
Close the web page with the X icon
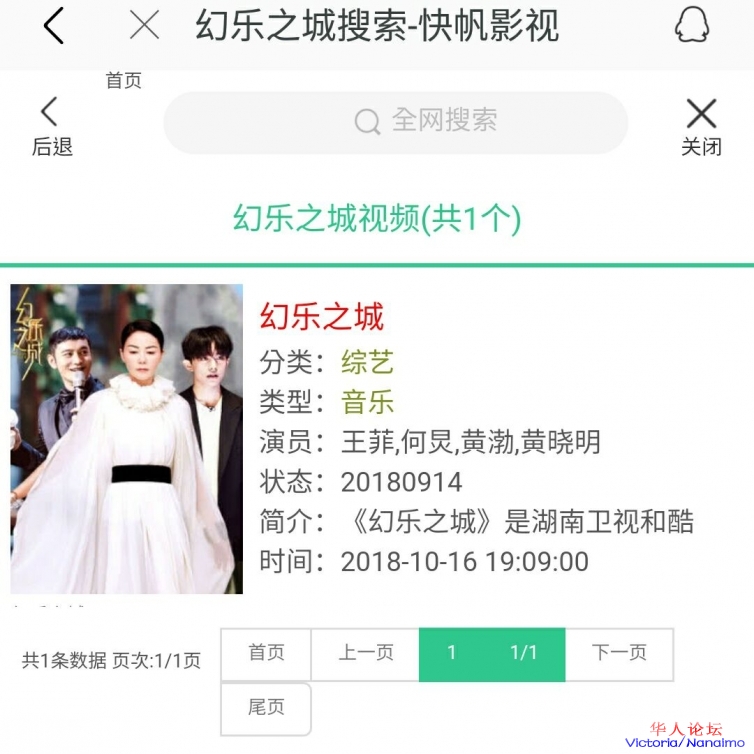pos(145,26)
